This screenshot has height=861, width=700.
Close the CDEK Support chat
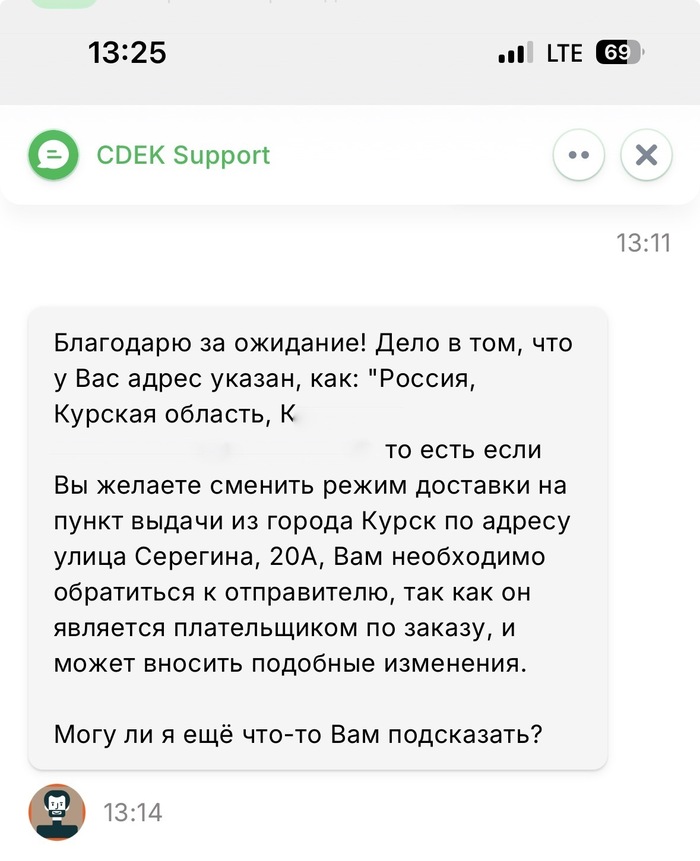coord(646,156)
